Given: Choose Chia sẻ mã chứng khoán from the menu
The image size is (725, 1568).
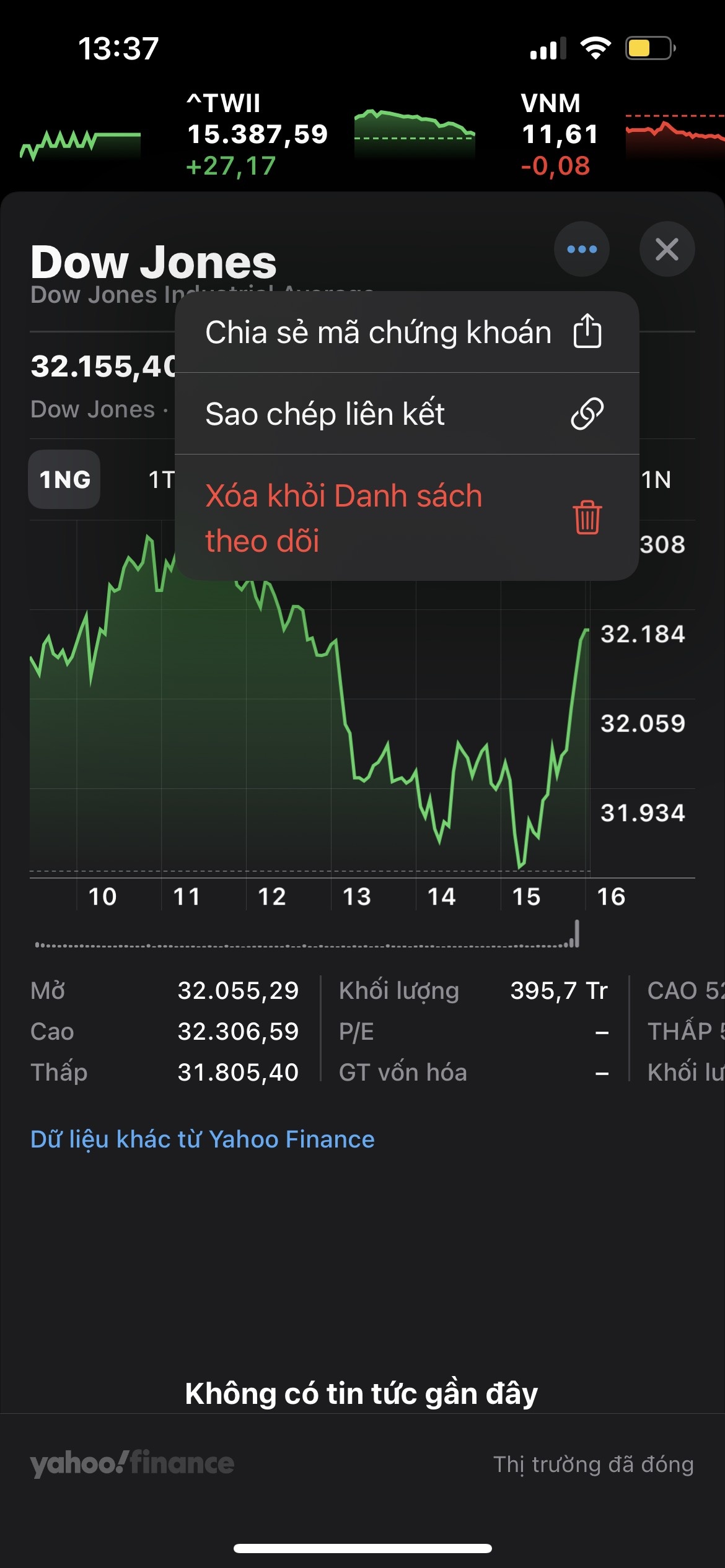Looking at the screenshot, I should coord(378,331).
